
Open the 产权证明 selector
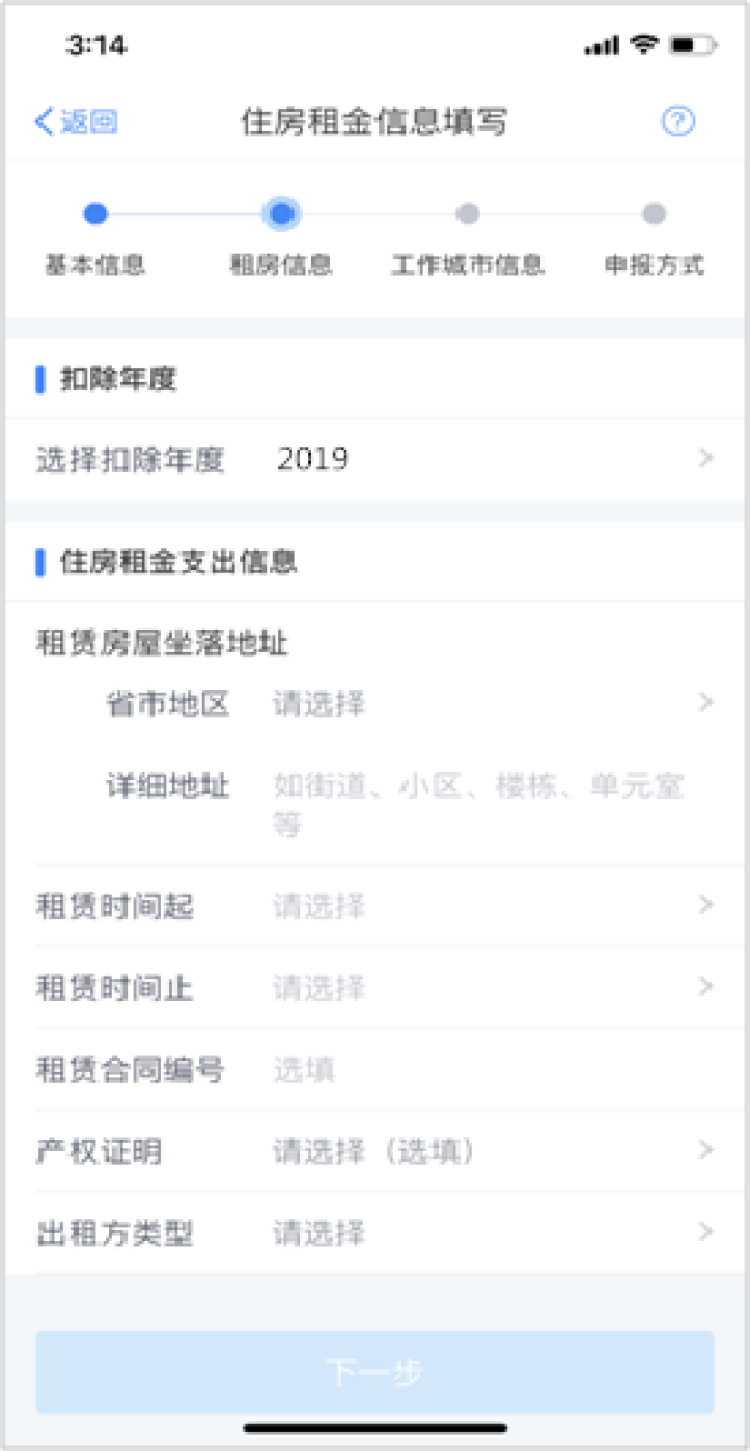coord(490,1152)
